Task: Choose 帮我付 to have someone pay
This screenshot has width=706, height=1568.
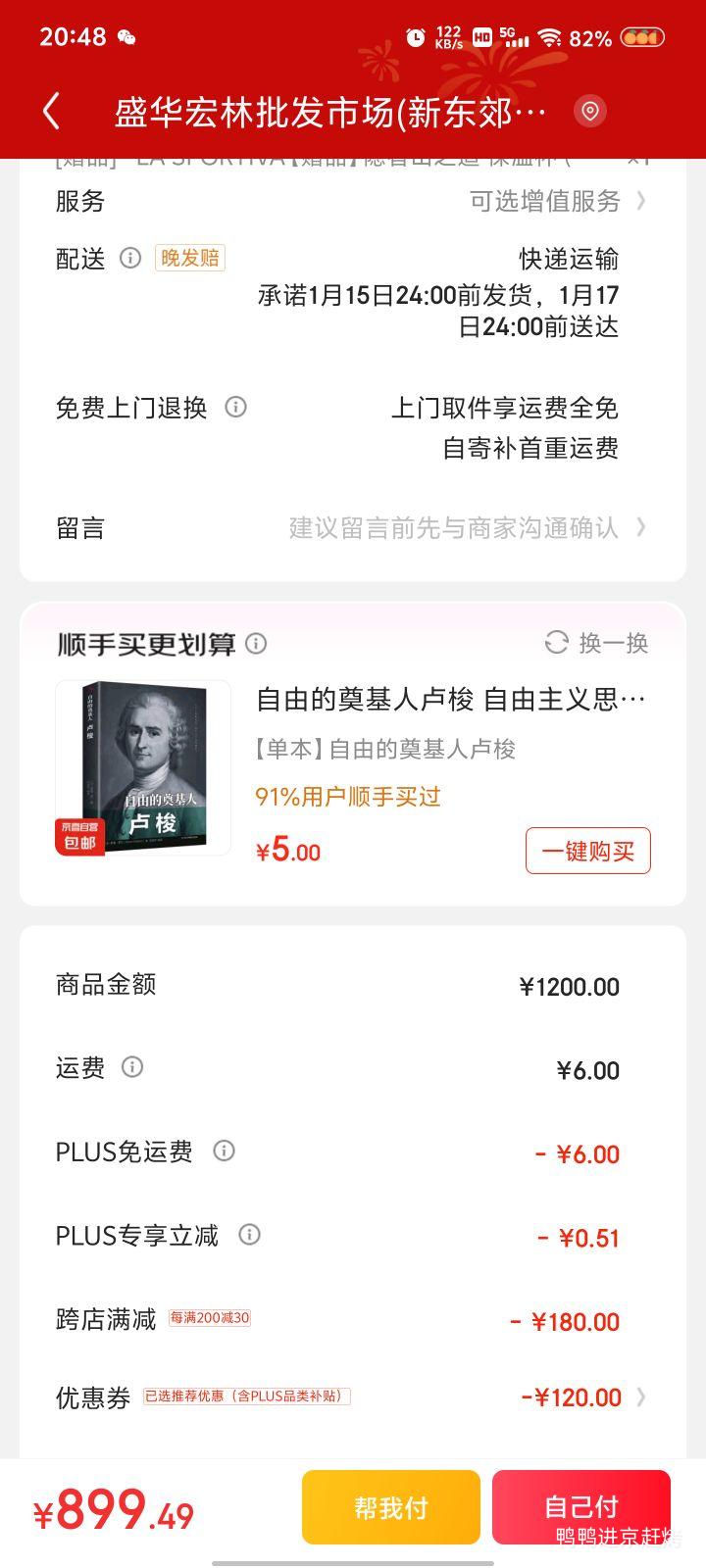Action: coord(391,1507)
